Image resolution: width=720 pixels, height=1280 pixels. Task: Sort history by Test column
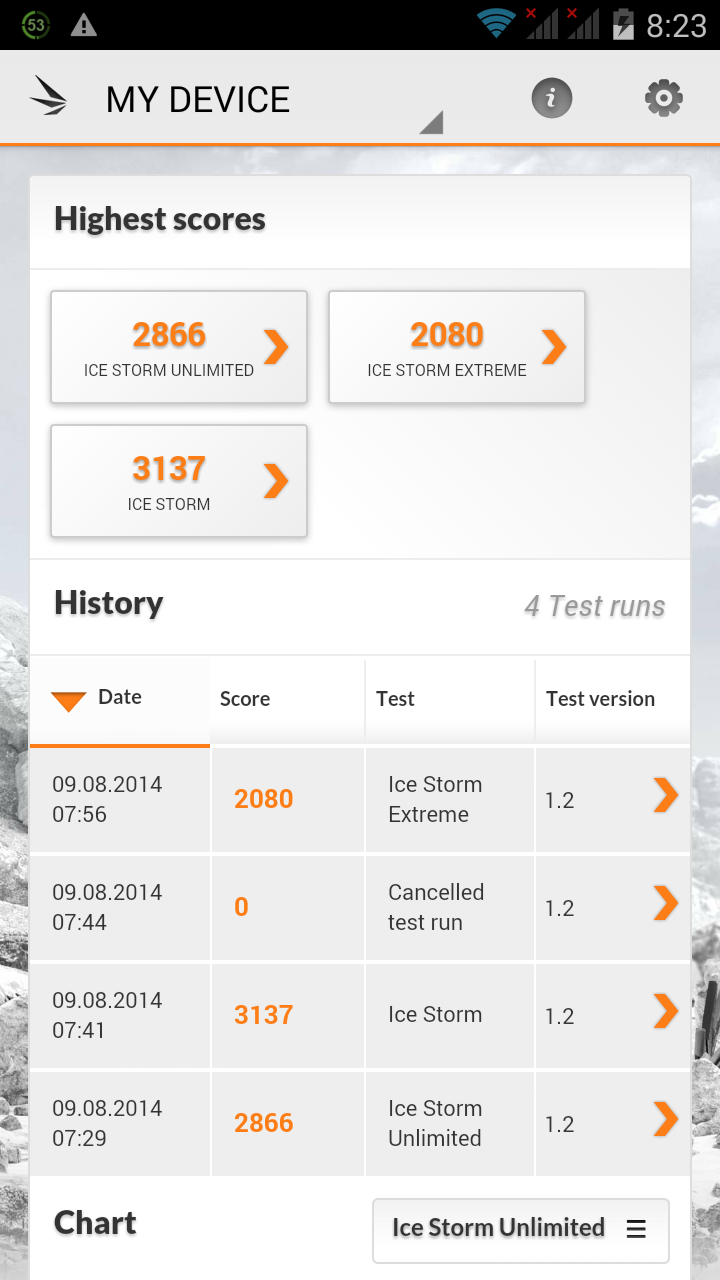(x=396, y=699)
